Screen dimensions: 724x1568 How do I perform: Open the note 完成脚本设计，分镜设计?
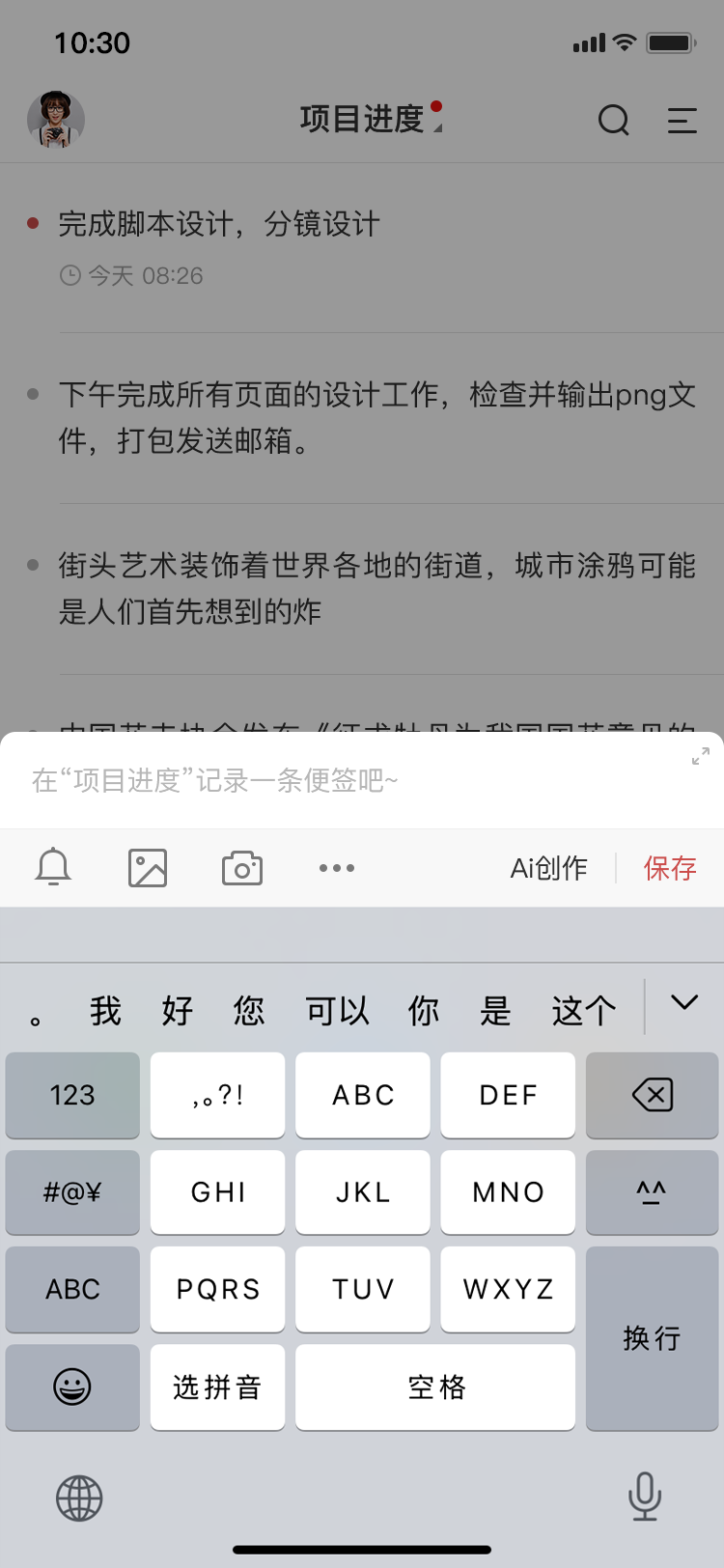coord(219,224)
